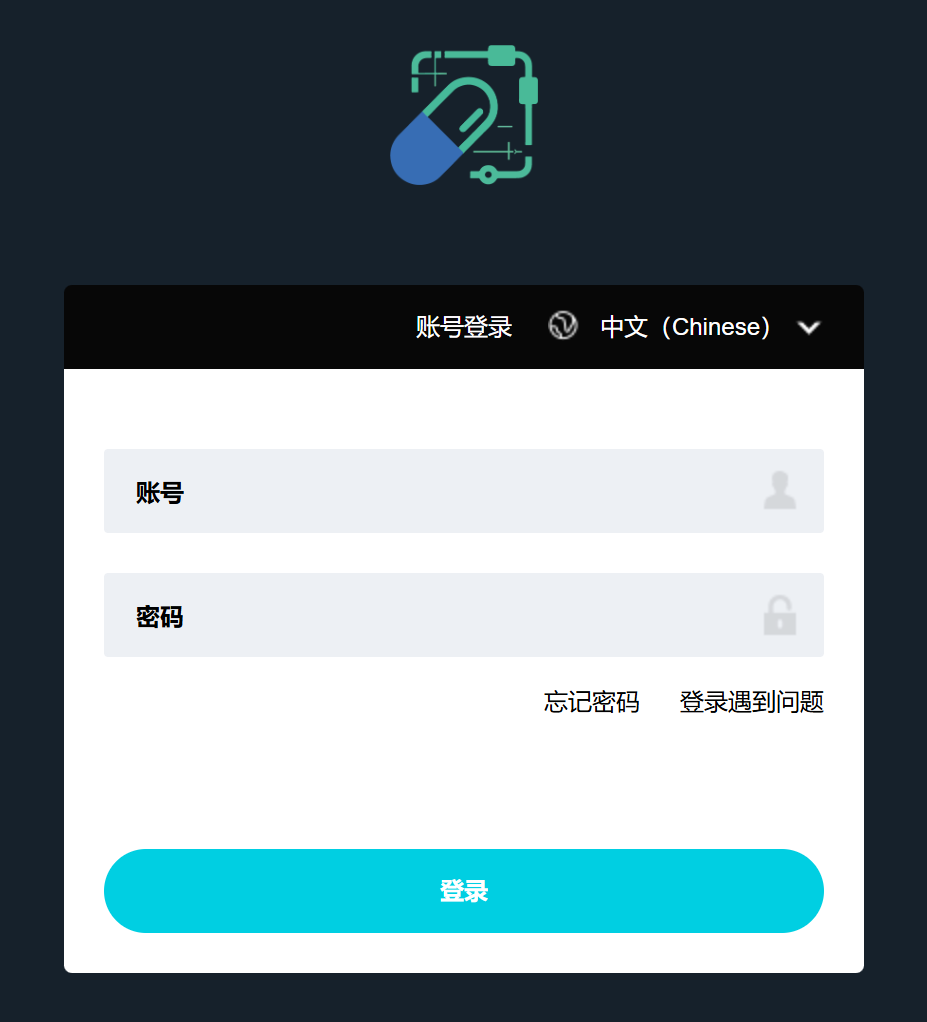Select the 账号登录 account login tab

[464, 327]
